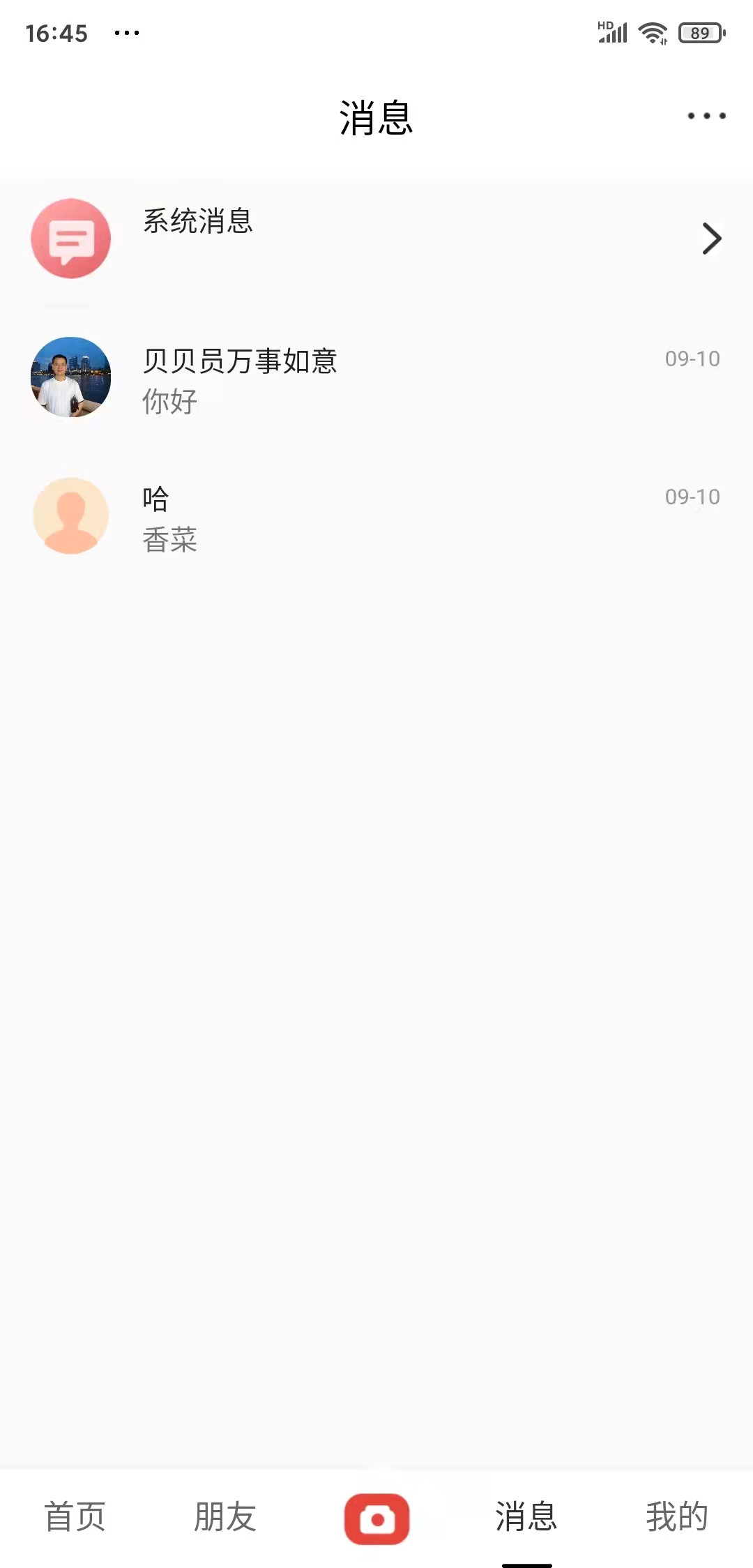Switch to the 我的 tab
753x1568 pixels.
tap(676, 1516)
